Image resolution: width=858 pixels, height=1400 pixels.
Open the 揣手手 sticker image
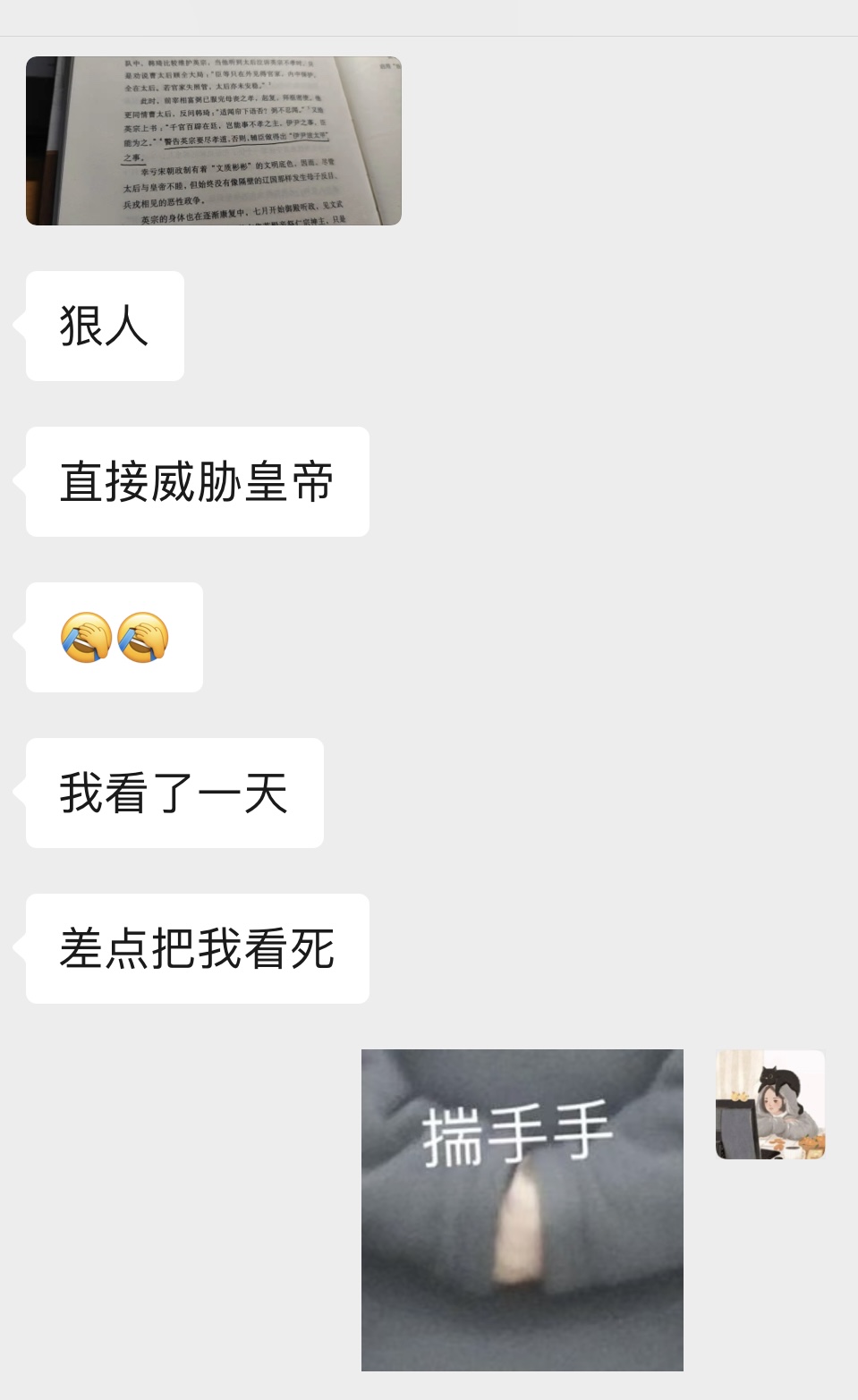click(x=522, y=1209)
